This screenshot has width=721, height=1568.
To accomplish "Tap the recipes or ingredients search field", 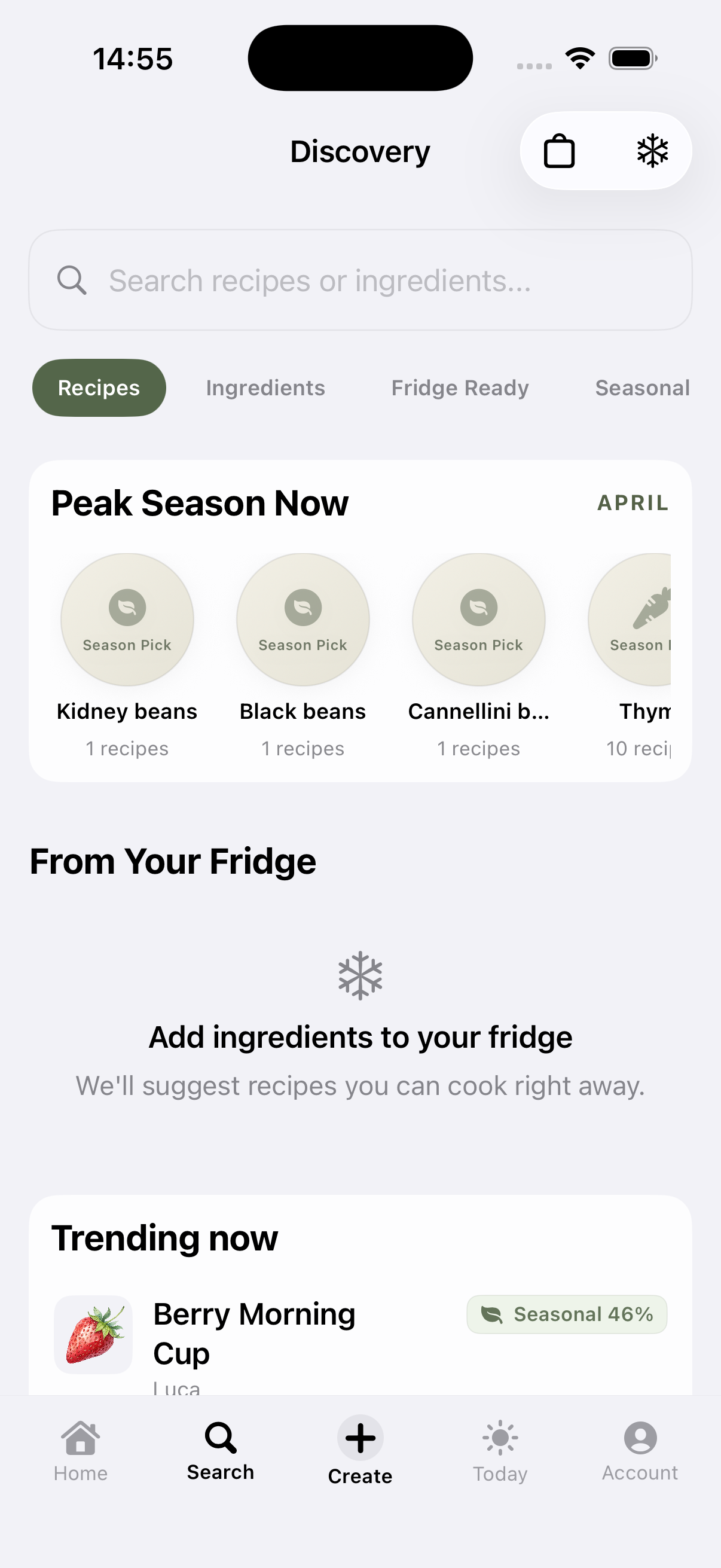I will pyautogui.click(x=360, y=280).
